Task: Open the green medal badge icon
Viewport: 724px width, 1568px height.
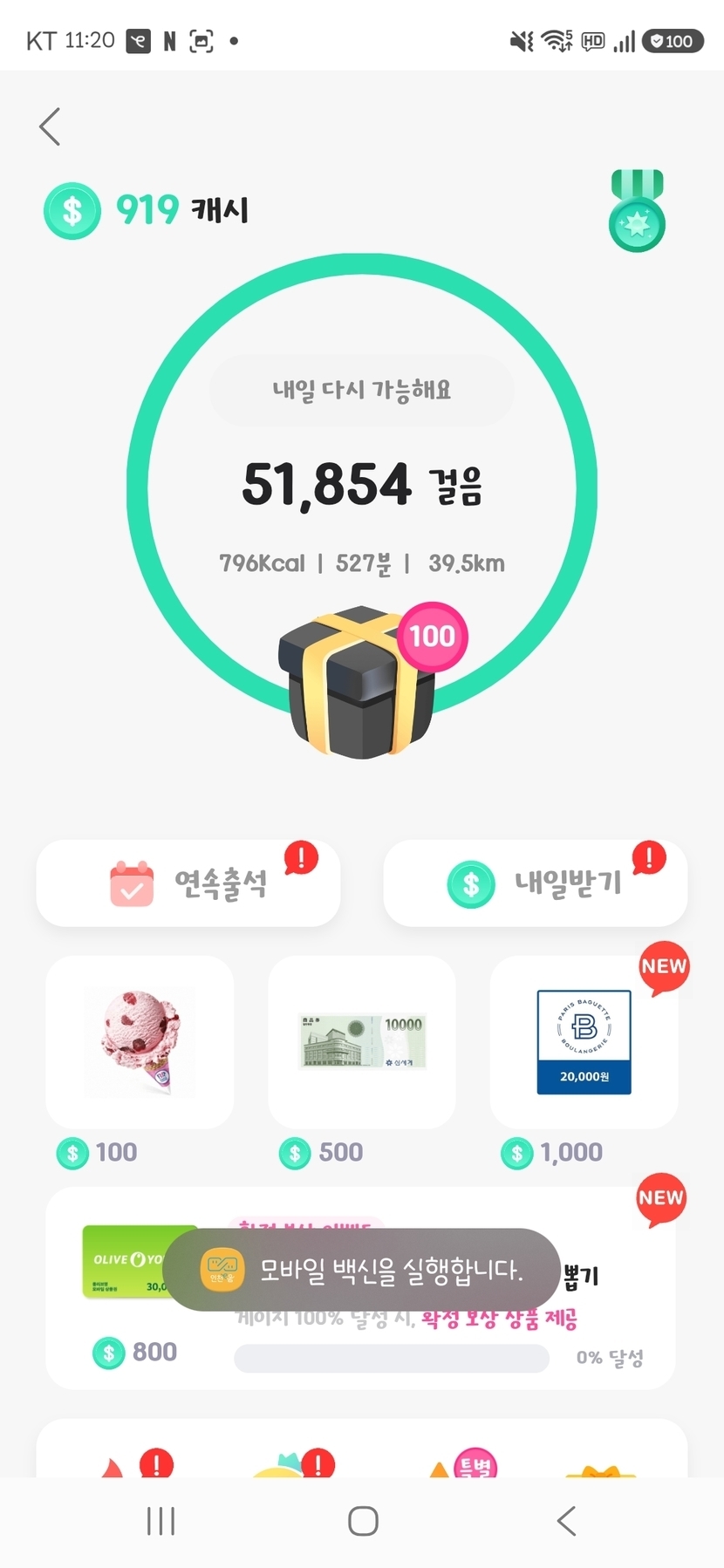Action: pos(637,212)
